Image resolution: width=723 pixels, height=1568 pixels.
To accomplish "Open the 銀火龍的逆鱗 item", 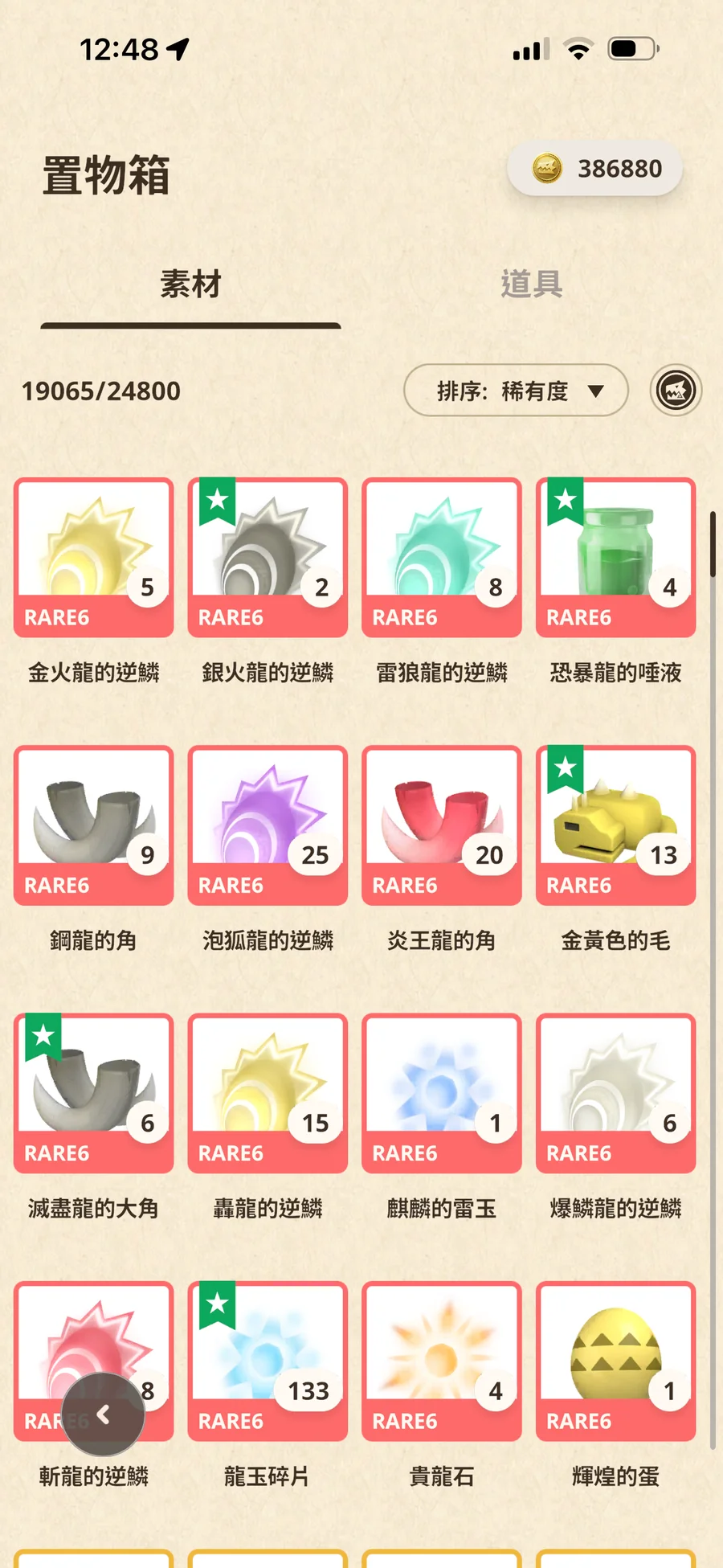I will click(x=268, y=558).
